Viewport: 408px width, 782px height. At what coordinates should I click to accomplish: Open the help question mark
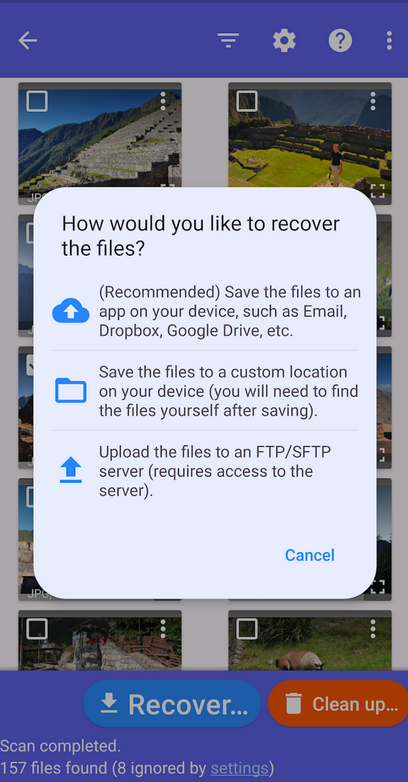(x=340, y=40)
